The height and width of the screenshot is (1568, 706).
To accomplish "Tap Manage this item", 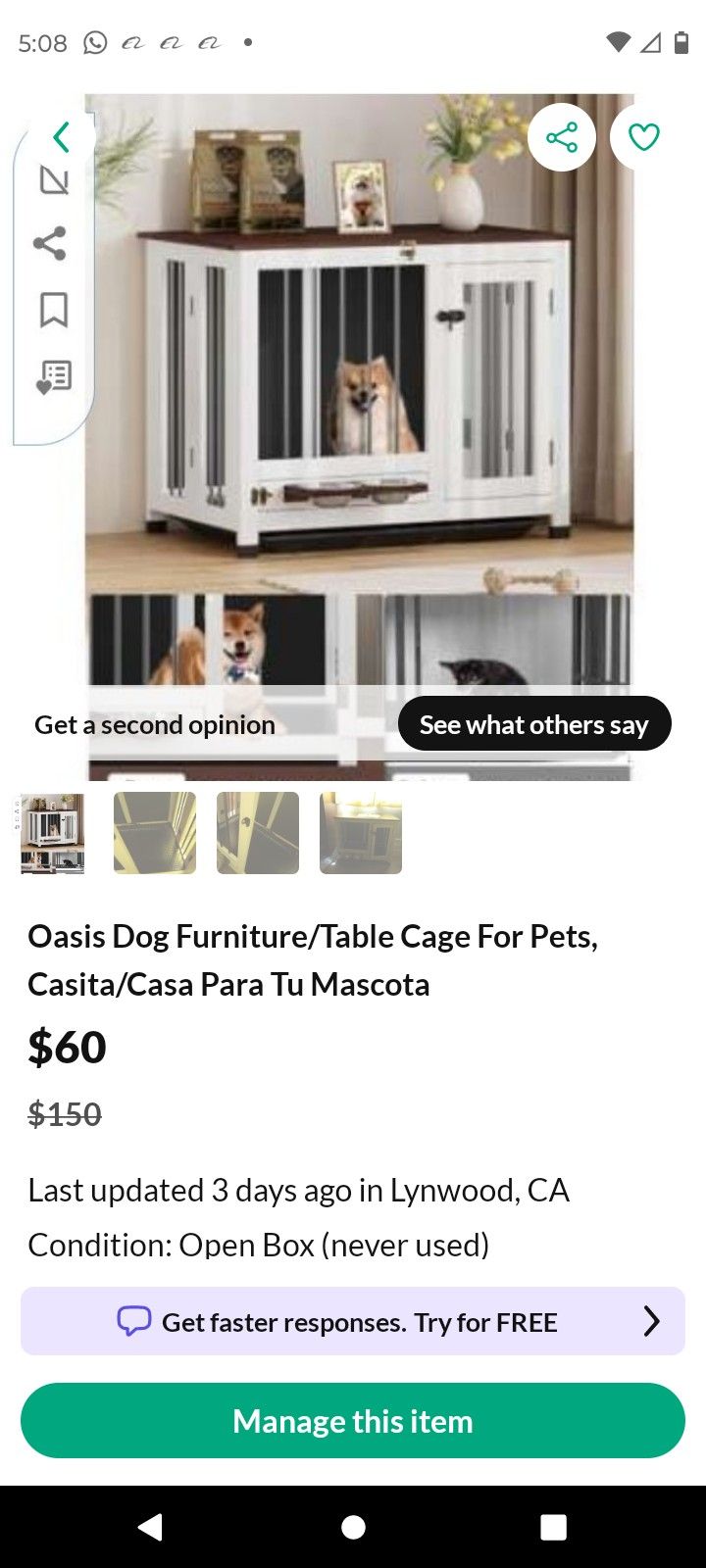I will pyautogui.click(x=353, y=1421).
